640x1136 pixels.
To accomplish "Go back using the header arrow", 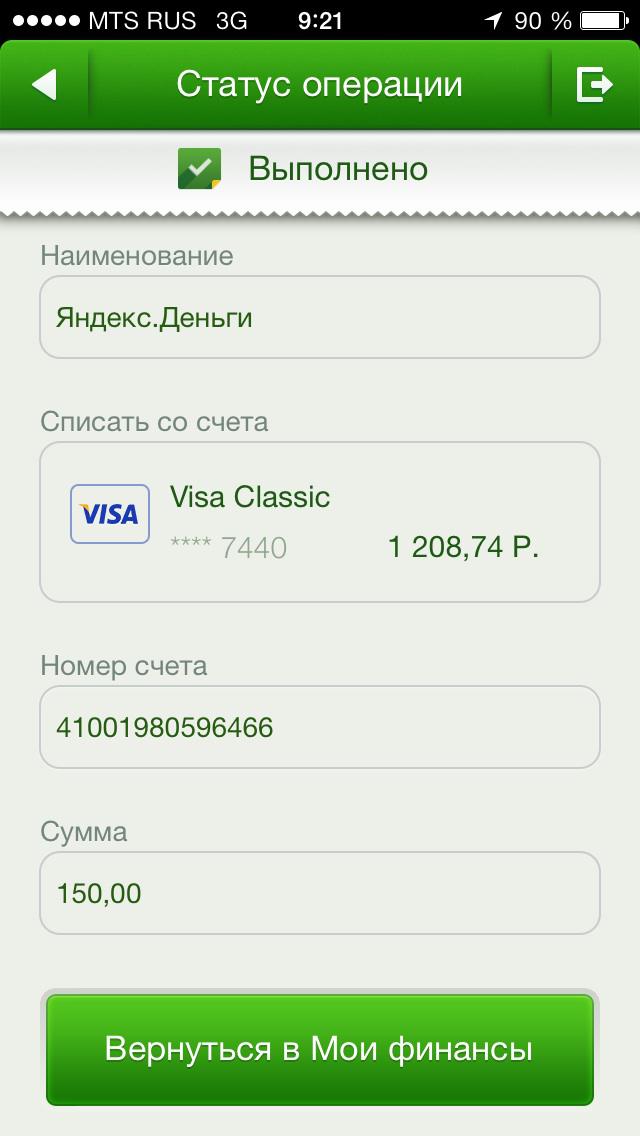I will pos(44,85).
